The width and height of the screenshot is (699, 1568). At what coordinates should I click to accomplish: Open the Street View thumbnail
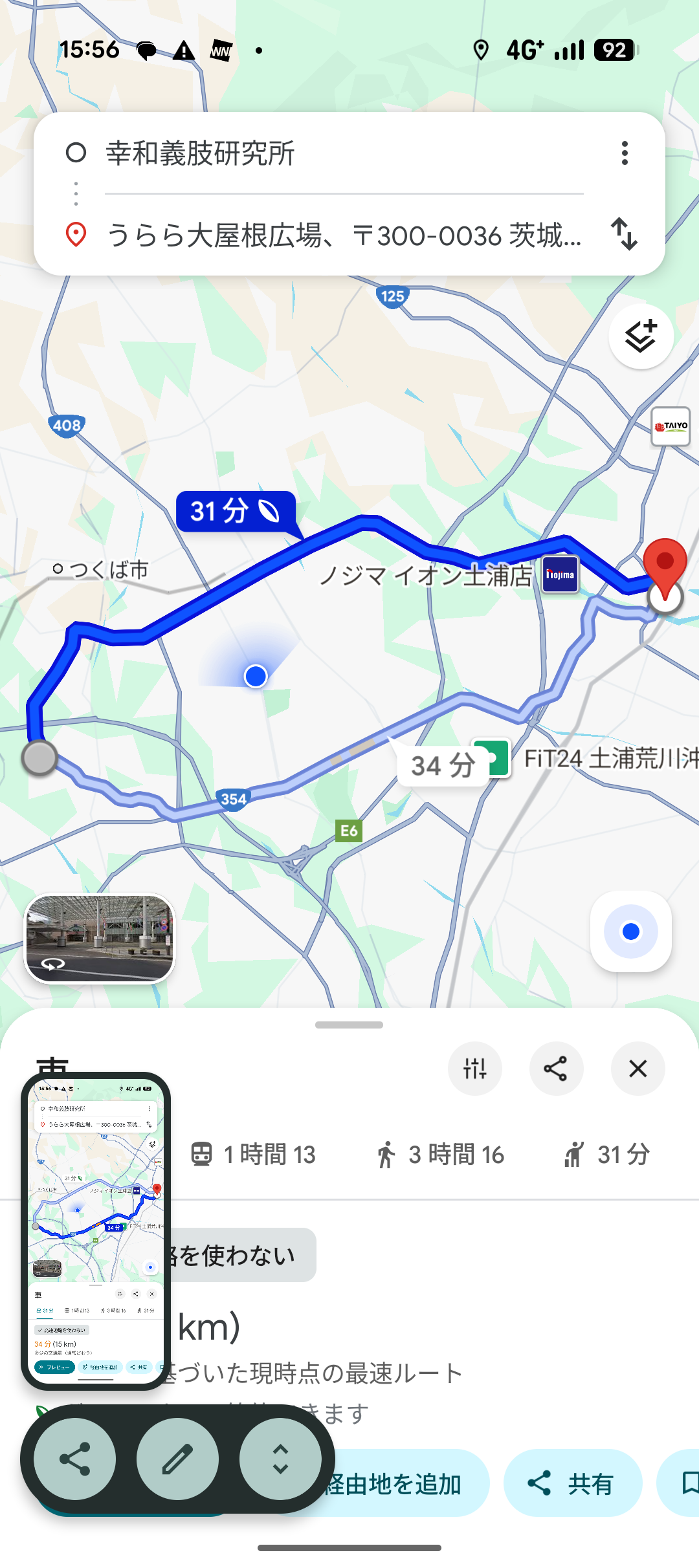click(x=100, y=938)
